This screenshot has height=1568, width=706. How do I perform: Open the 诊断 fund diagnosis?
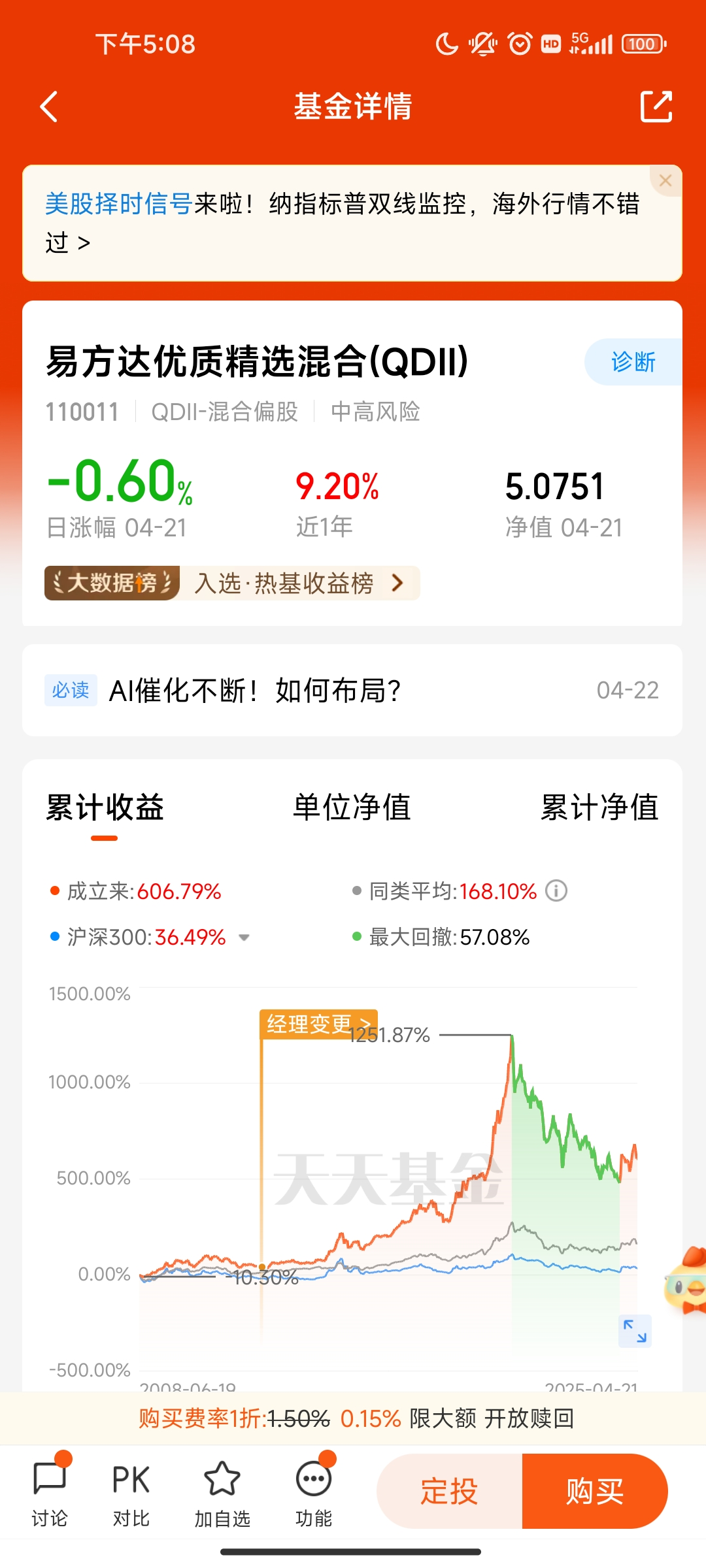632,362
